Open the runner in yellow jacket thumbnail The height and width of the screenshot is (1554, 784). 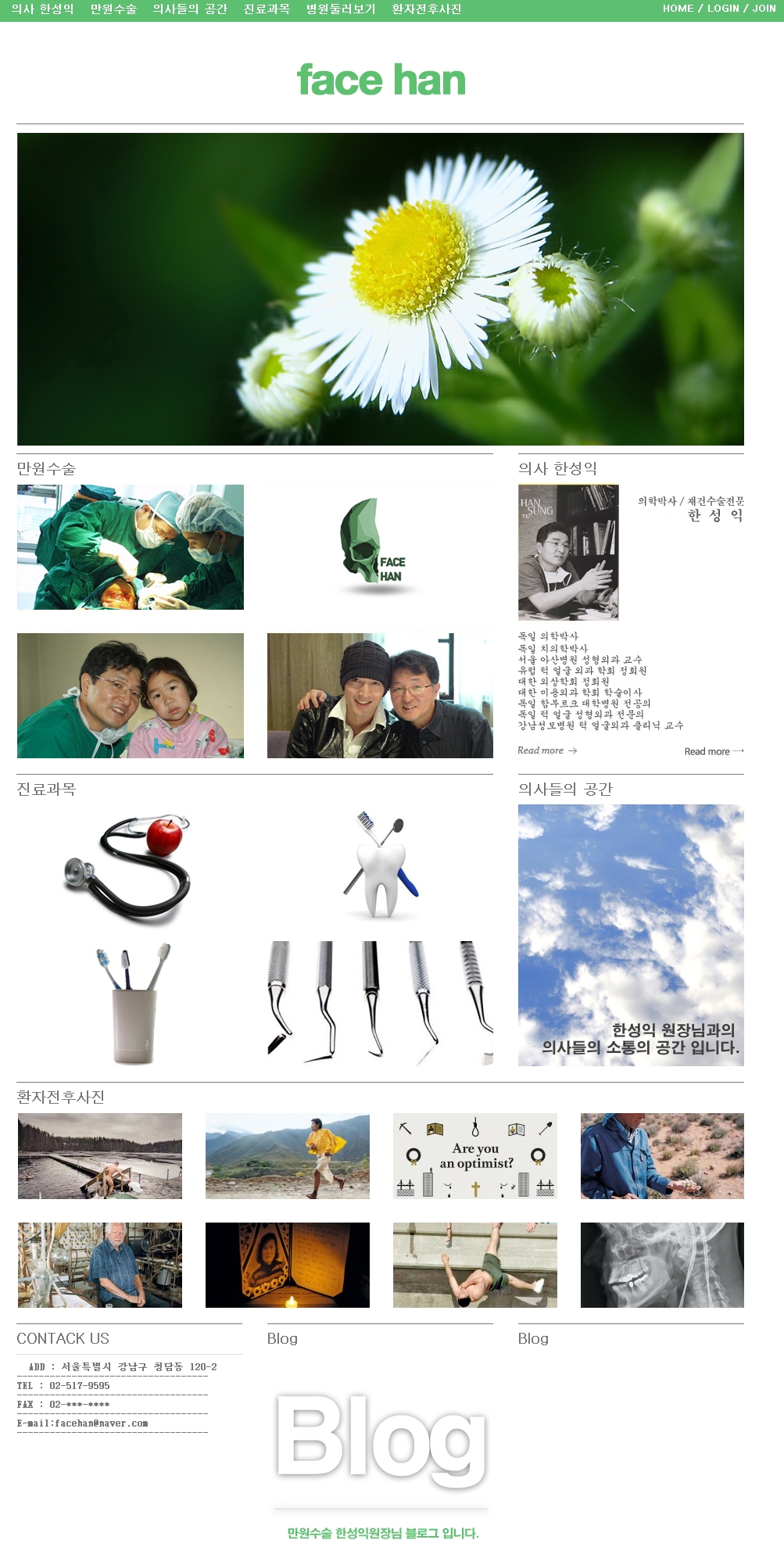tap(288, 1156)
